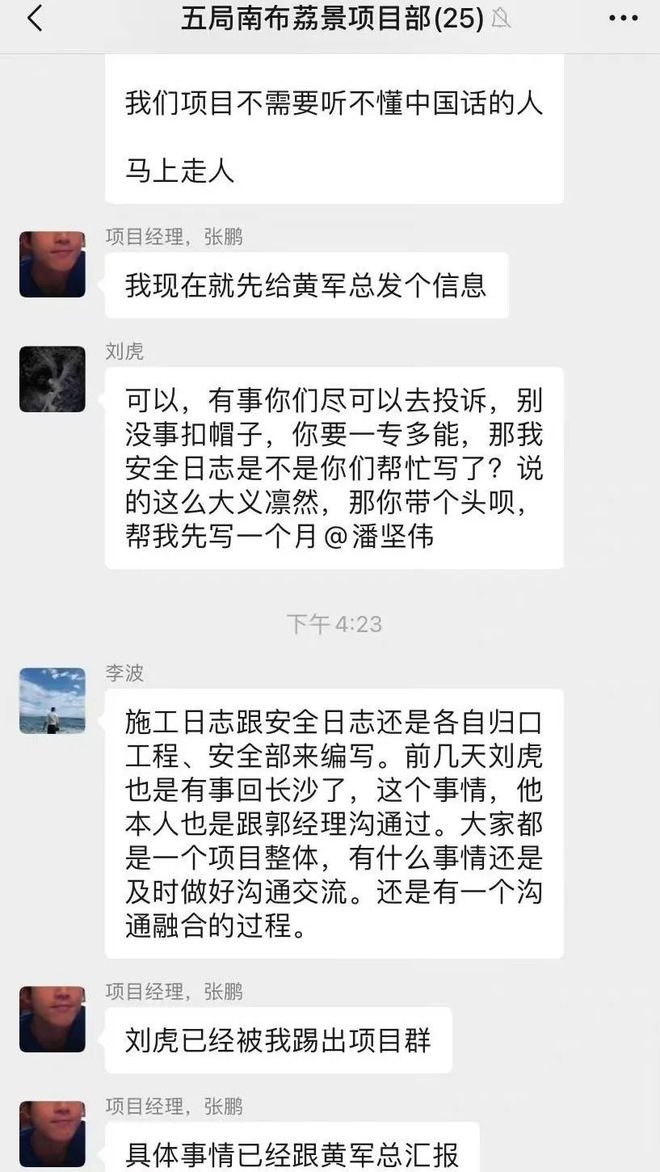Go back from the group chat
Image resolution: width=660 pixels, height=1172 pixels.
[35, 19]
